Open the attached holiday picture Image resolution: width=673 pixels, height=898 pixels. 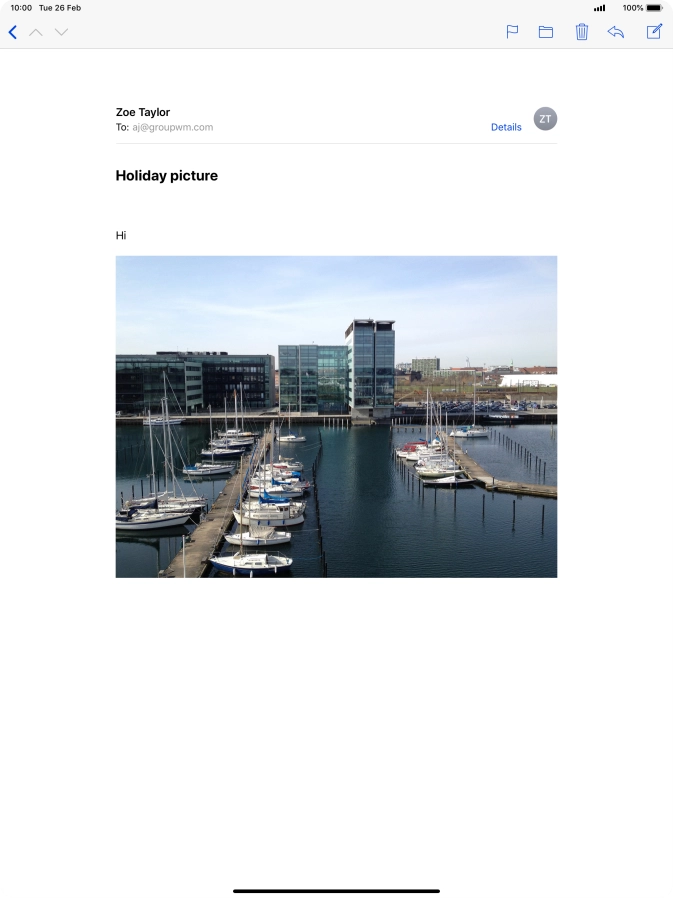(336, 416)
